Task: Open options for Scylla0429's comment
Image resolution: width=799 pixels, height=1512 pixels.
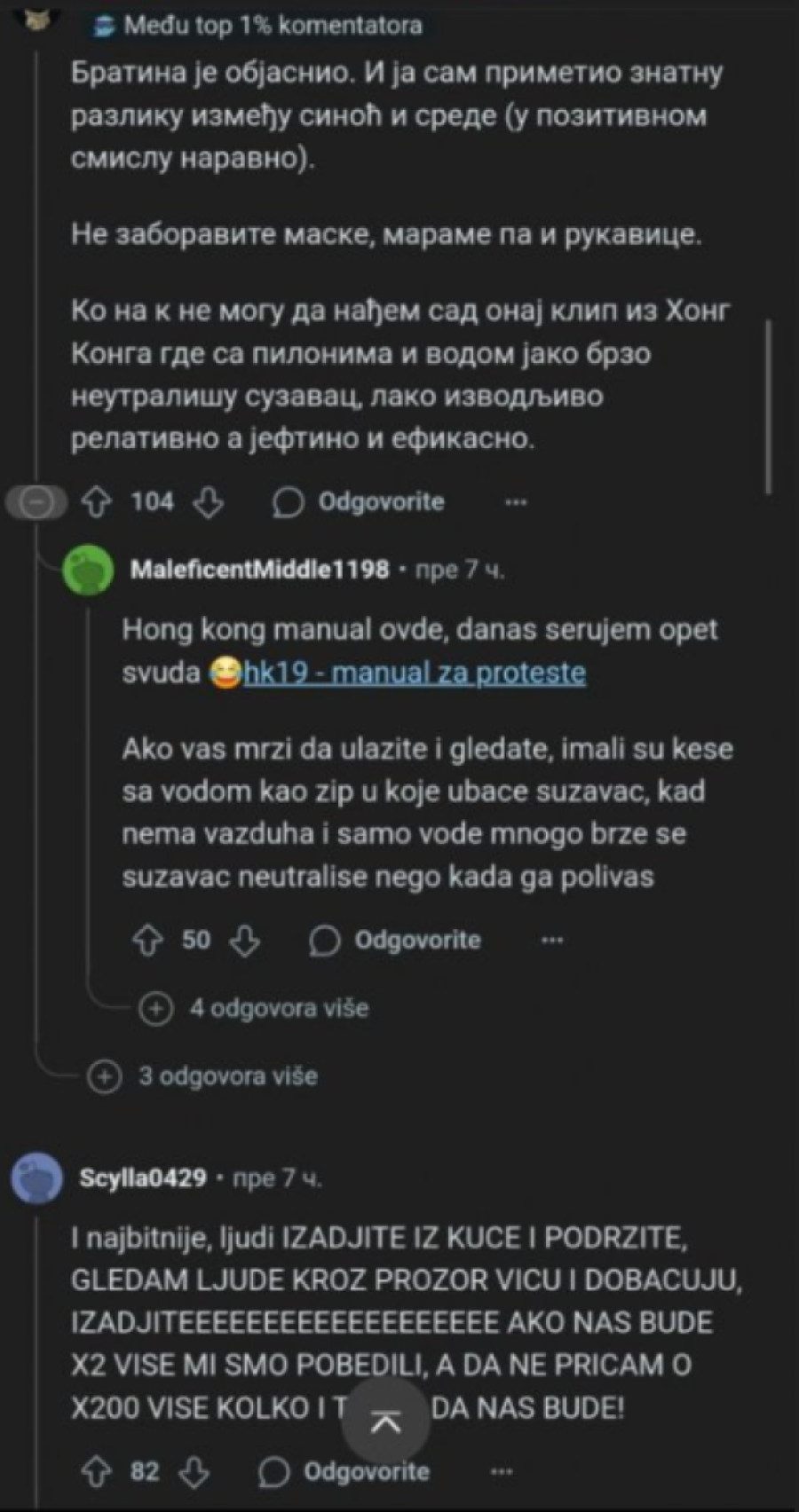Action: tap(502, 1472)
